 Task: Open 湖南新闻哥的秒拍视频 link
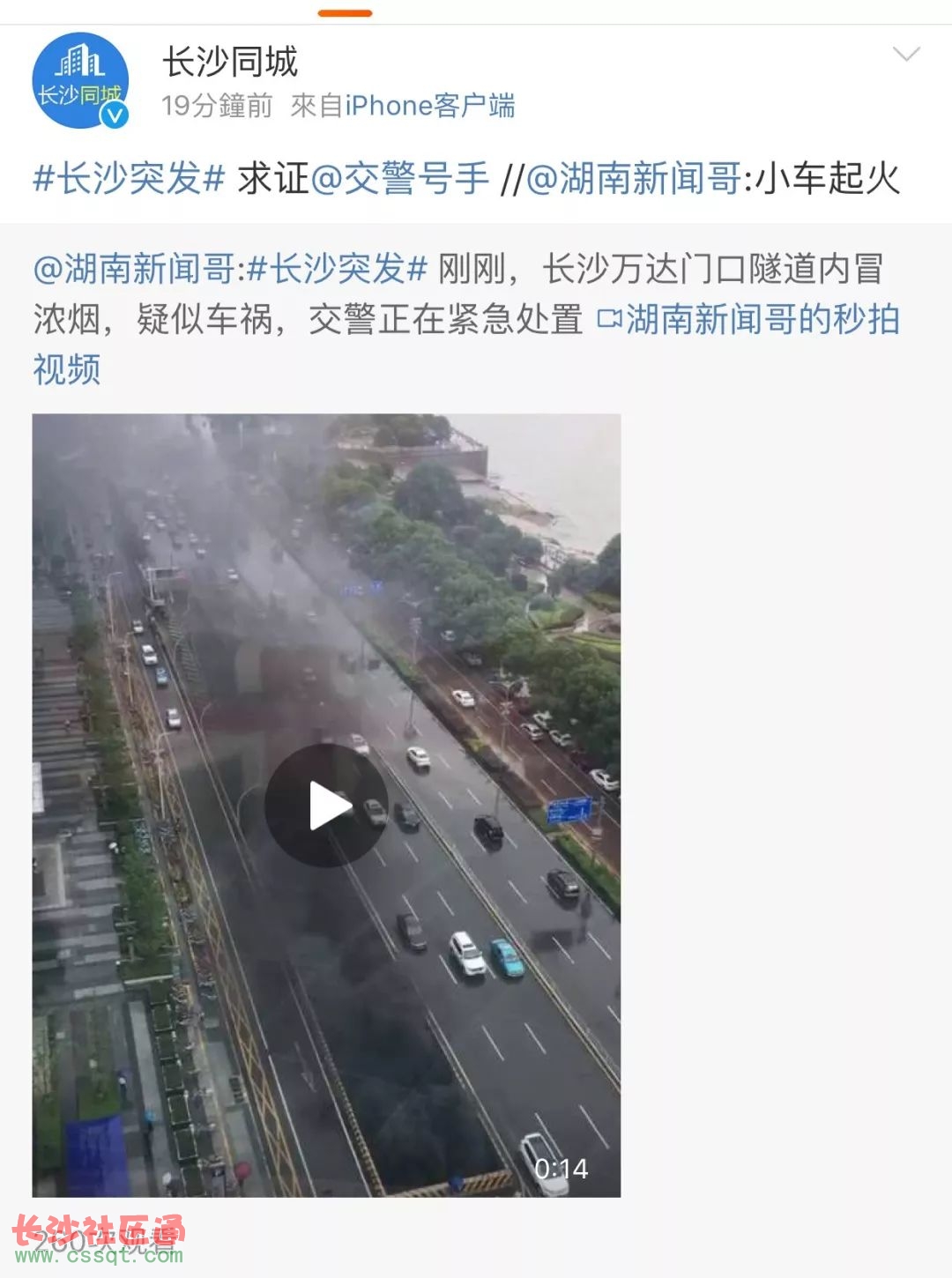749,319
